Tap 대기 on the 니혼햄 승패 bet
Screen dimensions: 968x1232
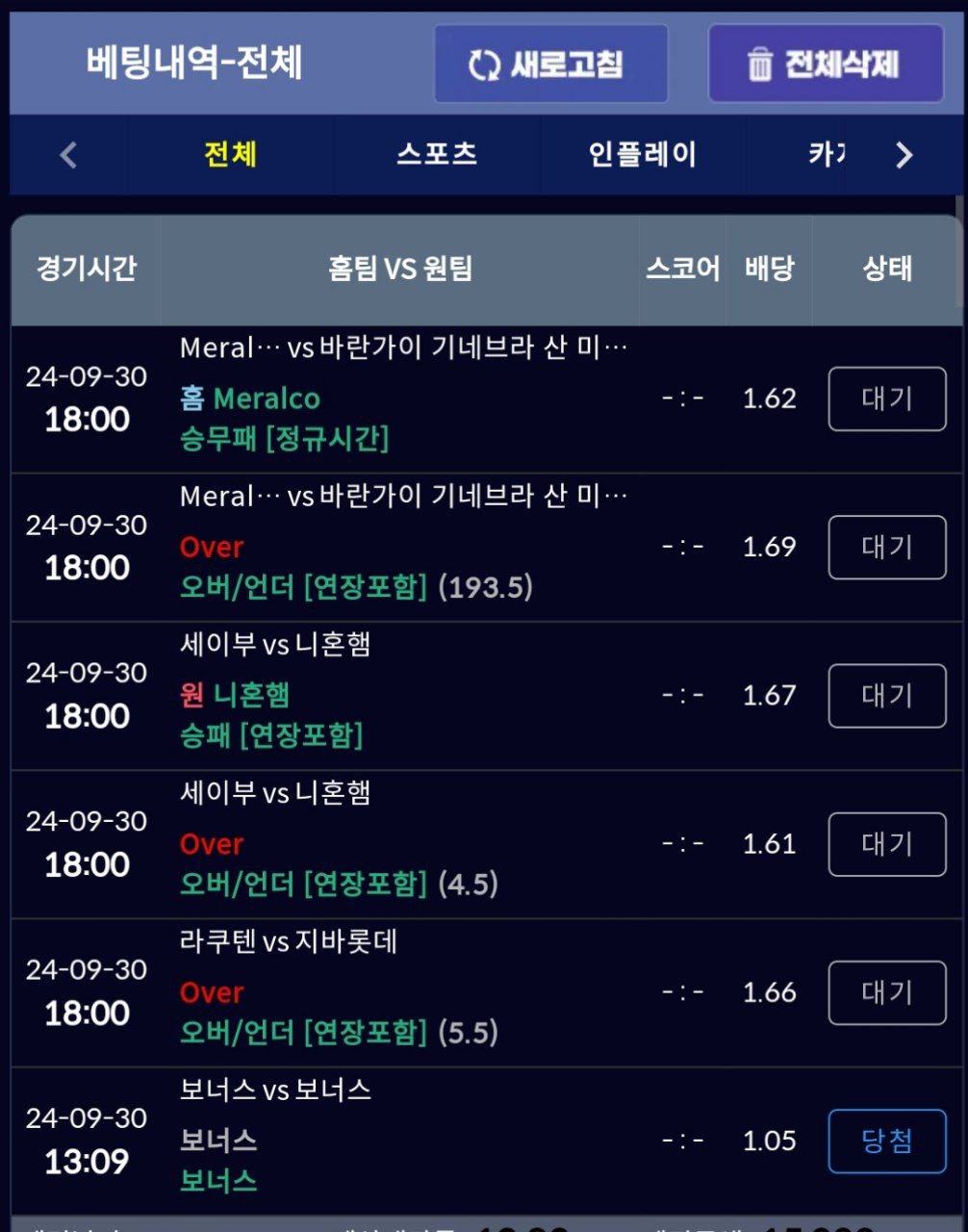click(887, 695)
